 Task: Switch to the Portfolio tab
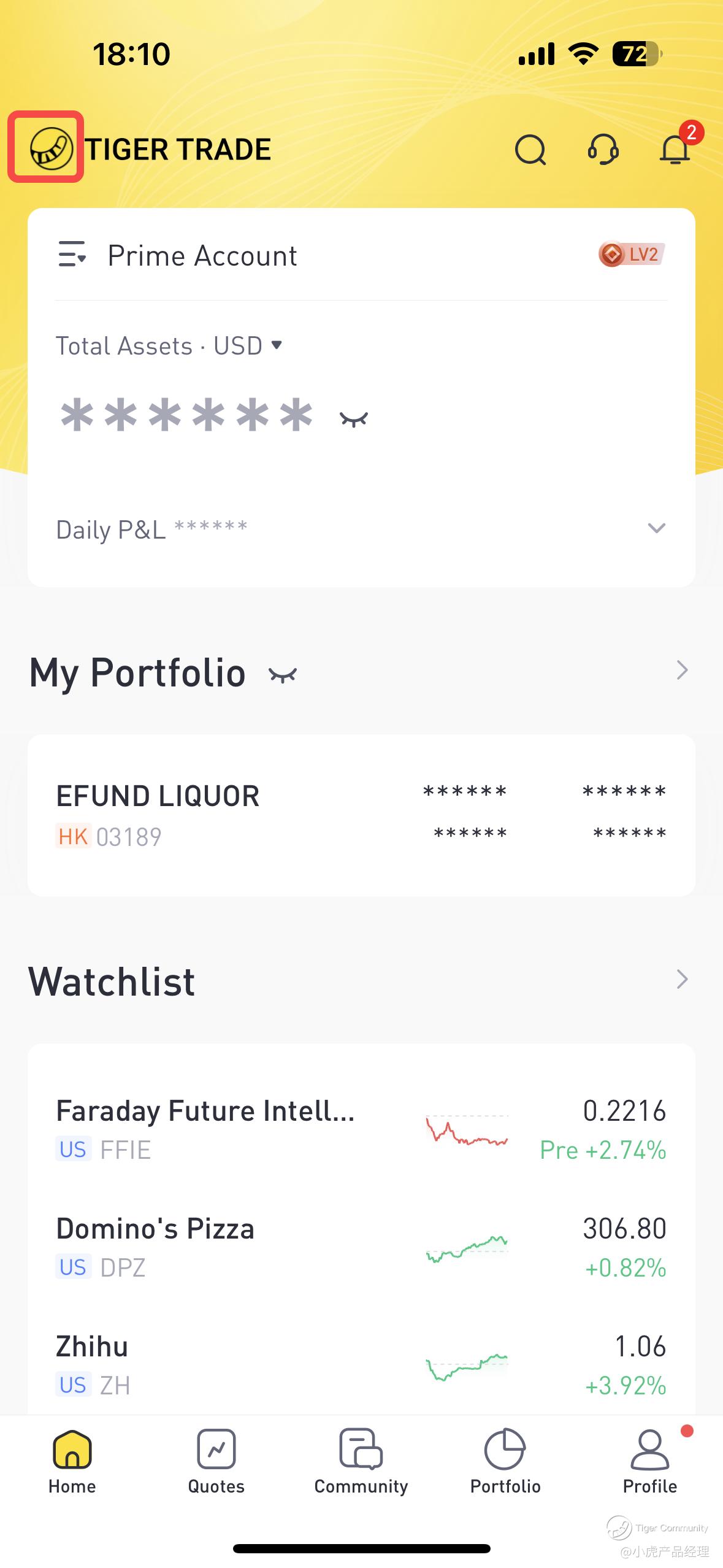click(505, 1461)
